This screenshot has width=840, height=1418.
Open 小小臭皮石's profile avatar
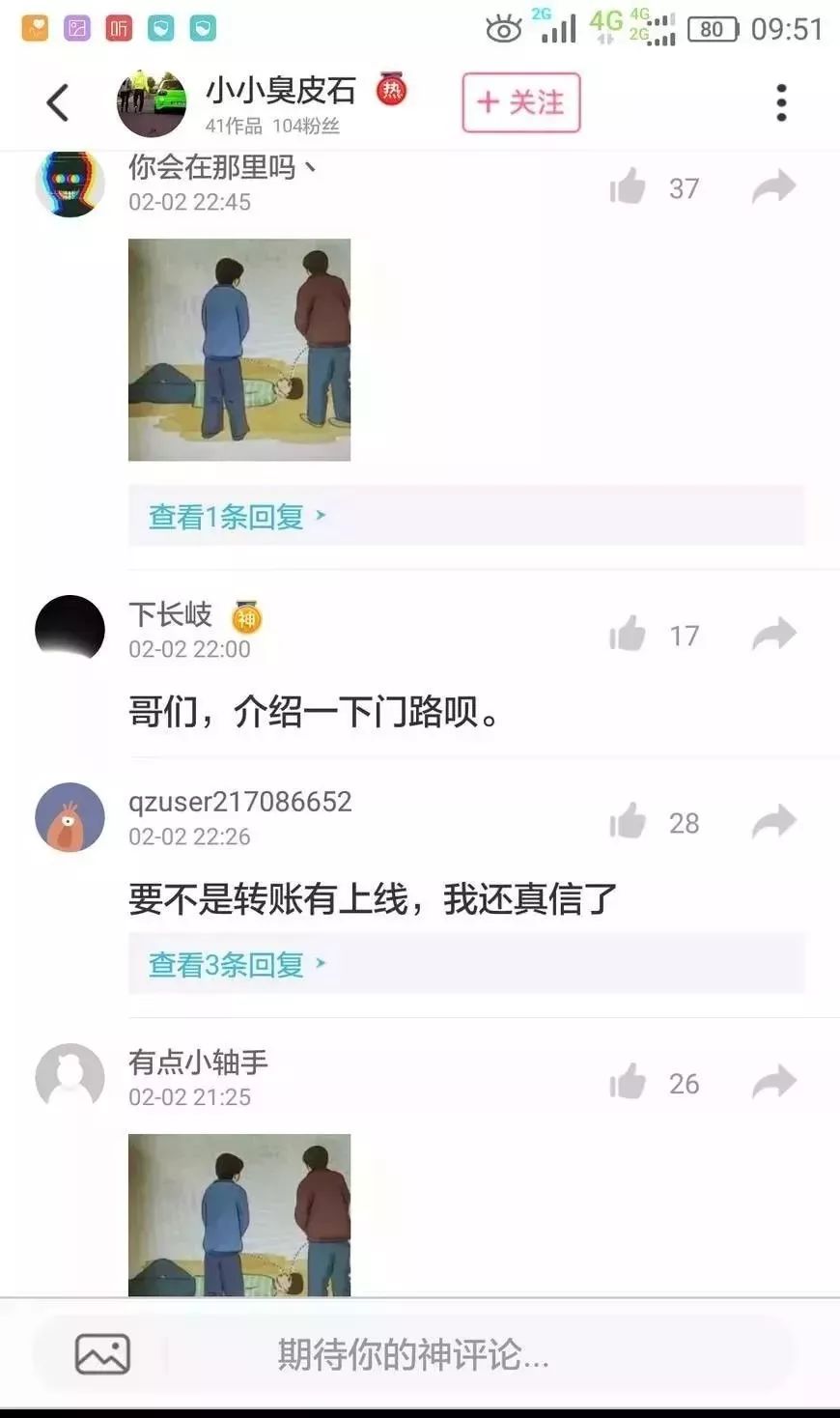pos(151,102)
